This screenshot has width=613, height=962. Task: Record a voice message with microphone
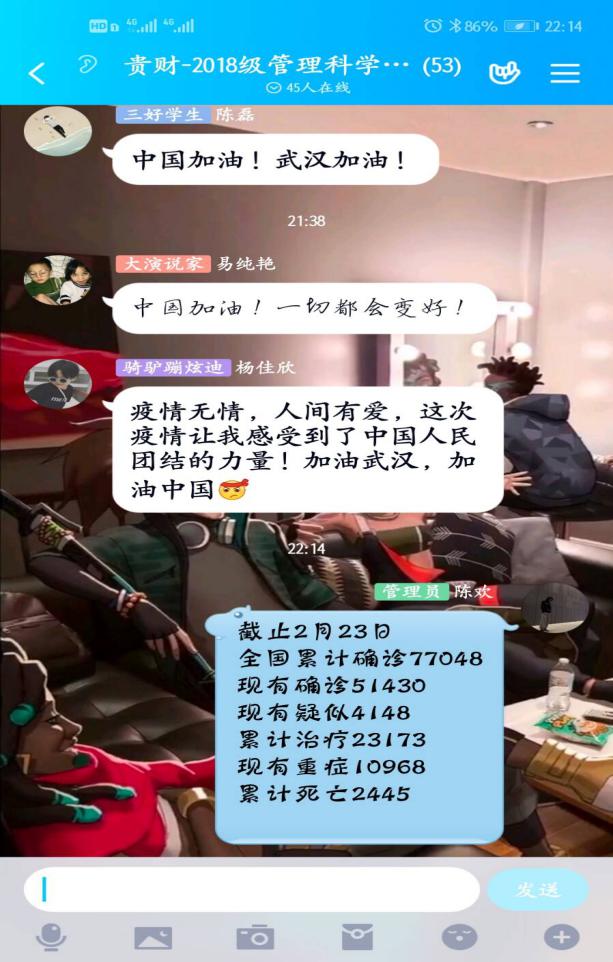[51, 937]
